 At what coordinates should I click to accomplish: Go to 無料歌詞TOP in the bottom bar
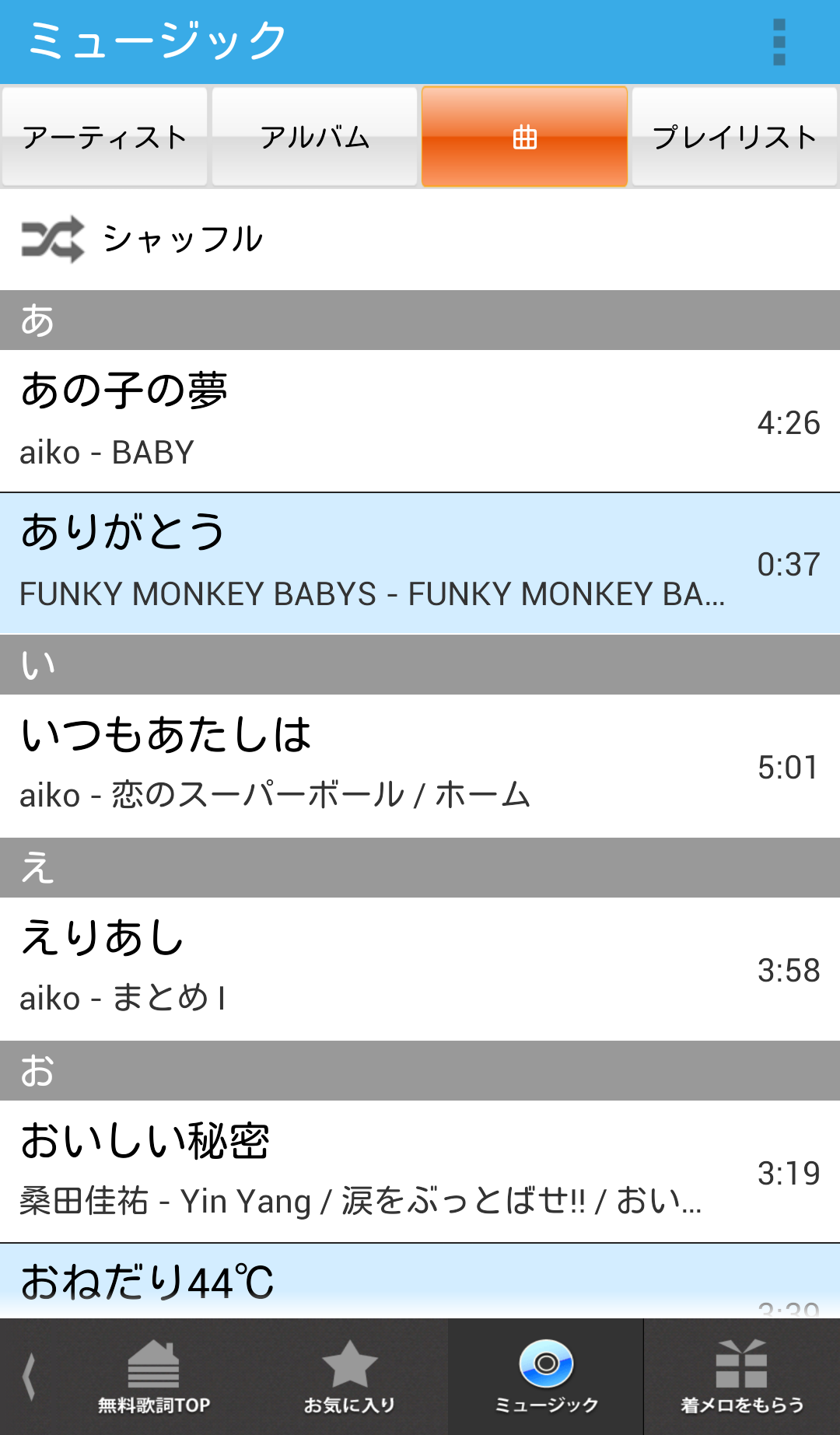[154, 1377]
